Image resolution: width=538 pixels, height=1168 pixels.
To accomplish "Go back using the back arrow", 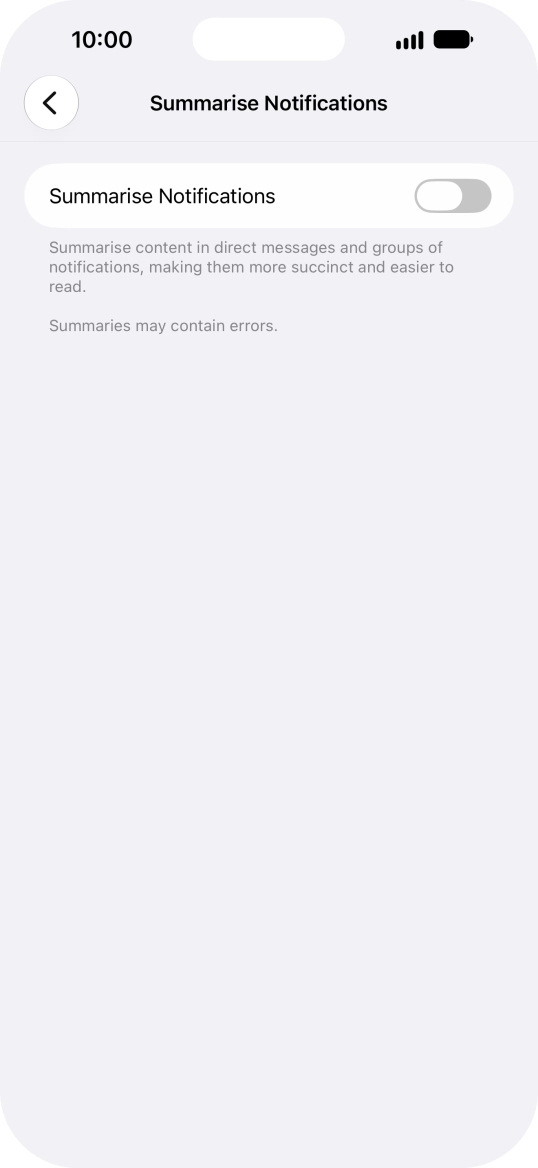I will (x=51, y=103).
